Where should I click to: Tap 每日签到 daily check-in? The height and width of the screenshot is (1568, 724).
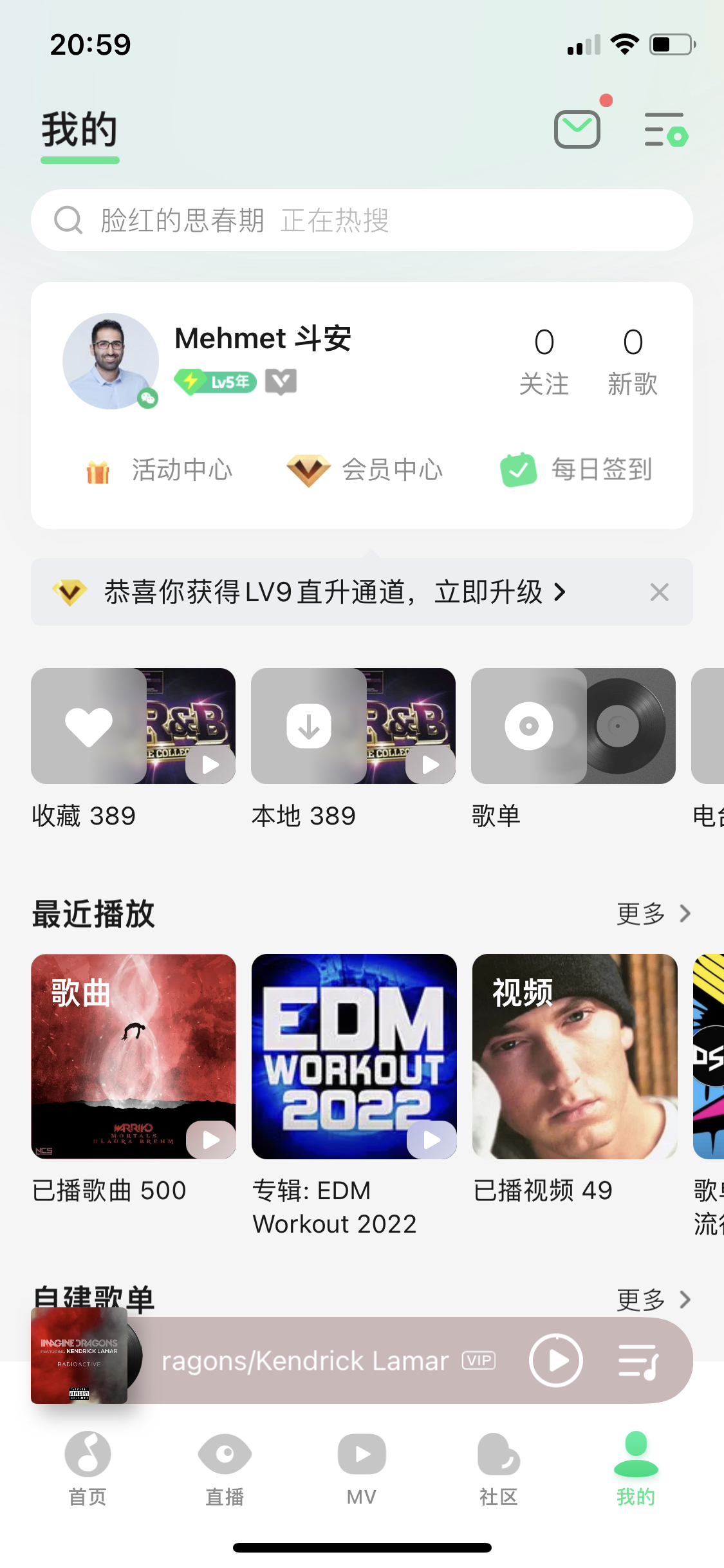coord(577,470)
